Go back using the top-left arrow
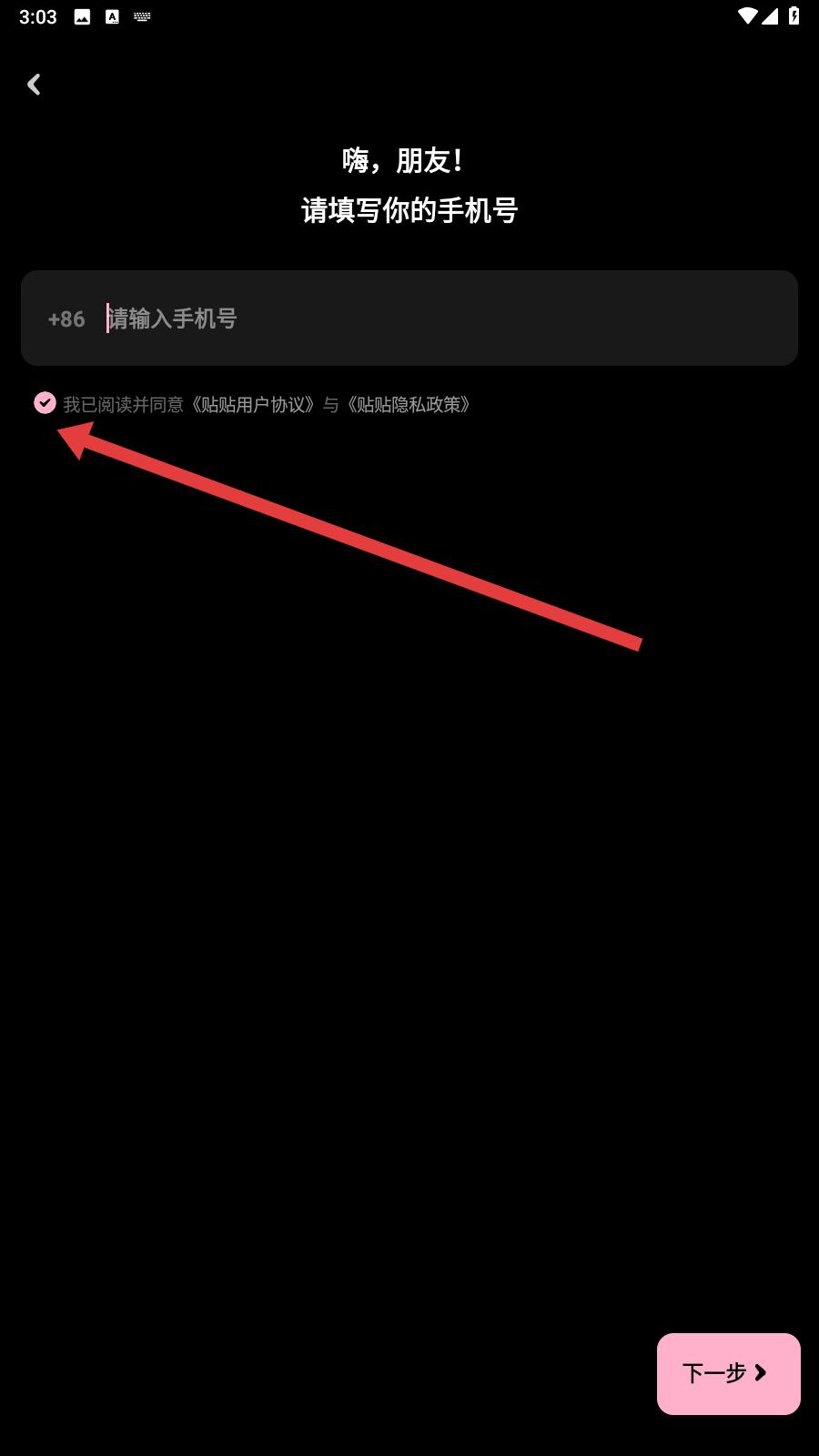Viewport: 819px width, 1456px height. [34, 85]
